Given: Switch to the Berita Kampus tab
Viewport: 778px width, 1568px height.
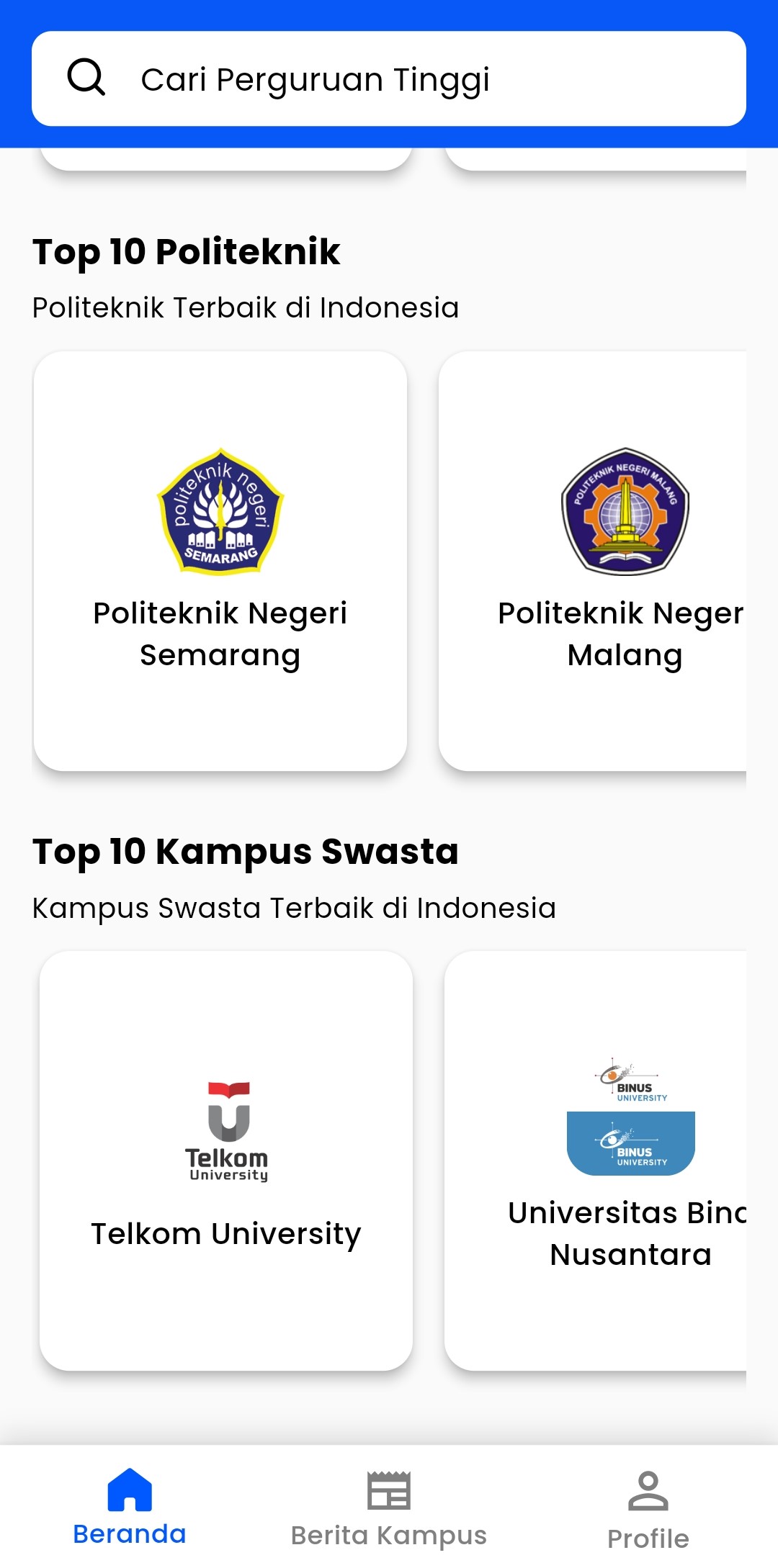Looking at the screenshot, I should pyautogui.click(x=389, y=1507).
